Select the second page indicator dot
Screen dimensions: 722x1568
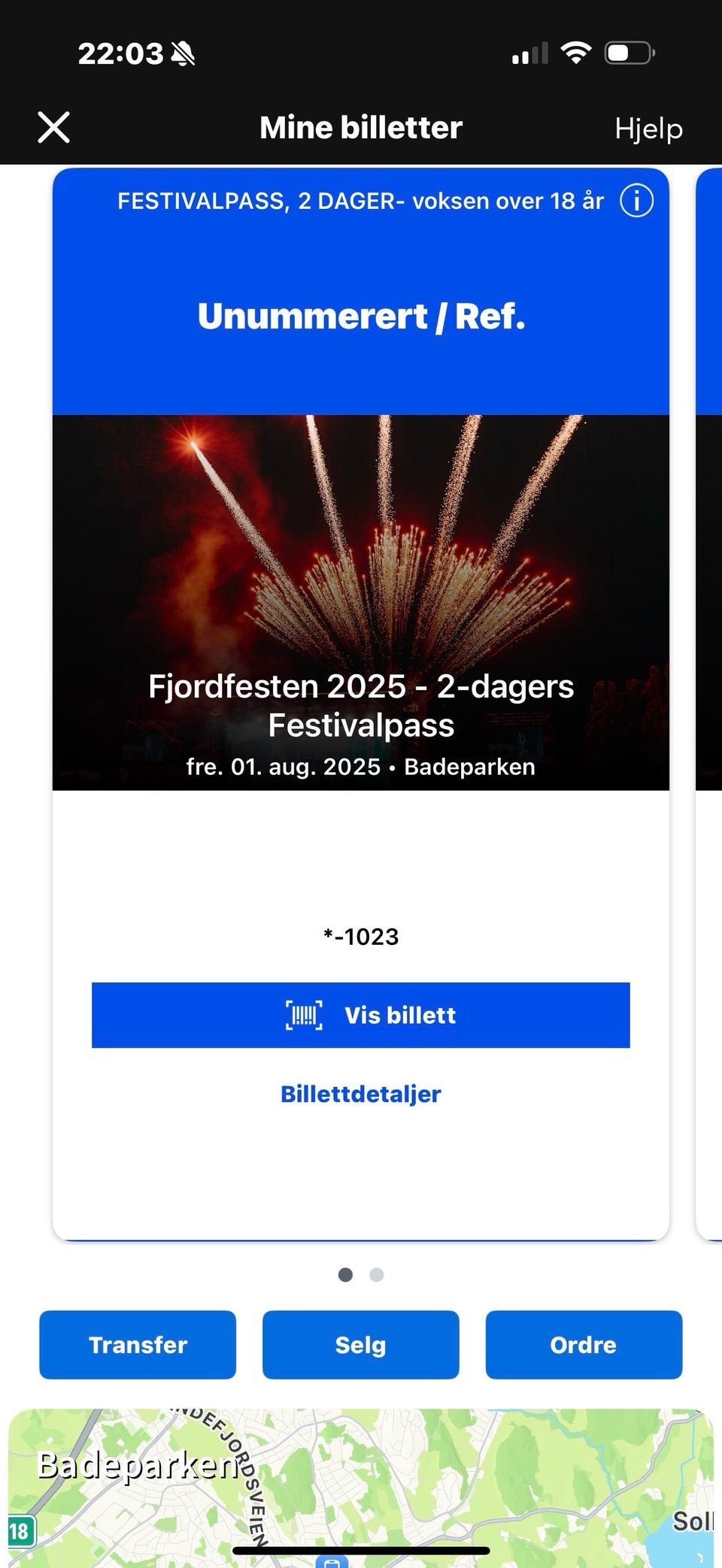click(376, 1275)
